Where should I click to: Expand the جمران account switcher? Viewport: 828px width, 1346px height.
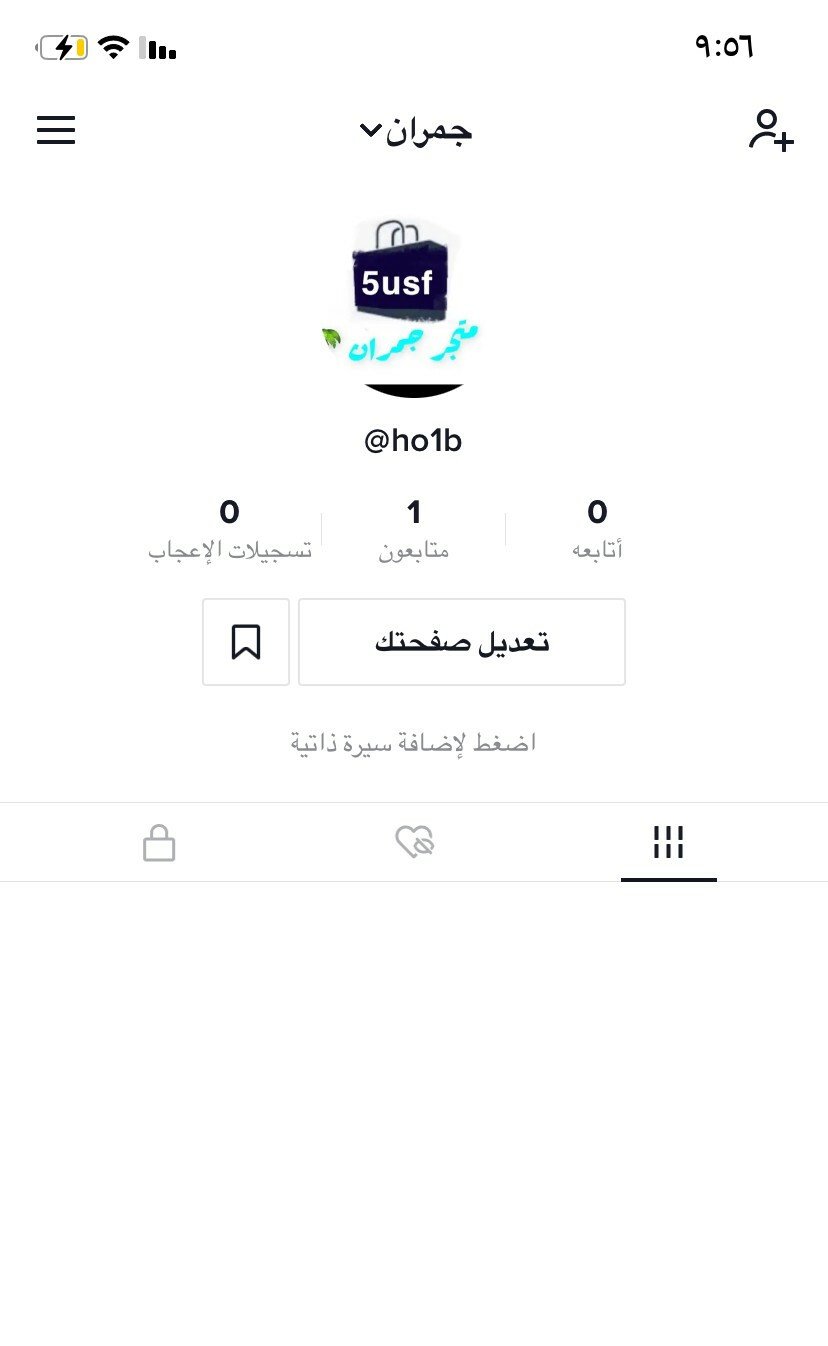pos(415,131)
